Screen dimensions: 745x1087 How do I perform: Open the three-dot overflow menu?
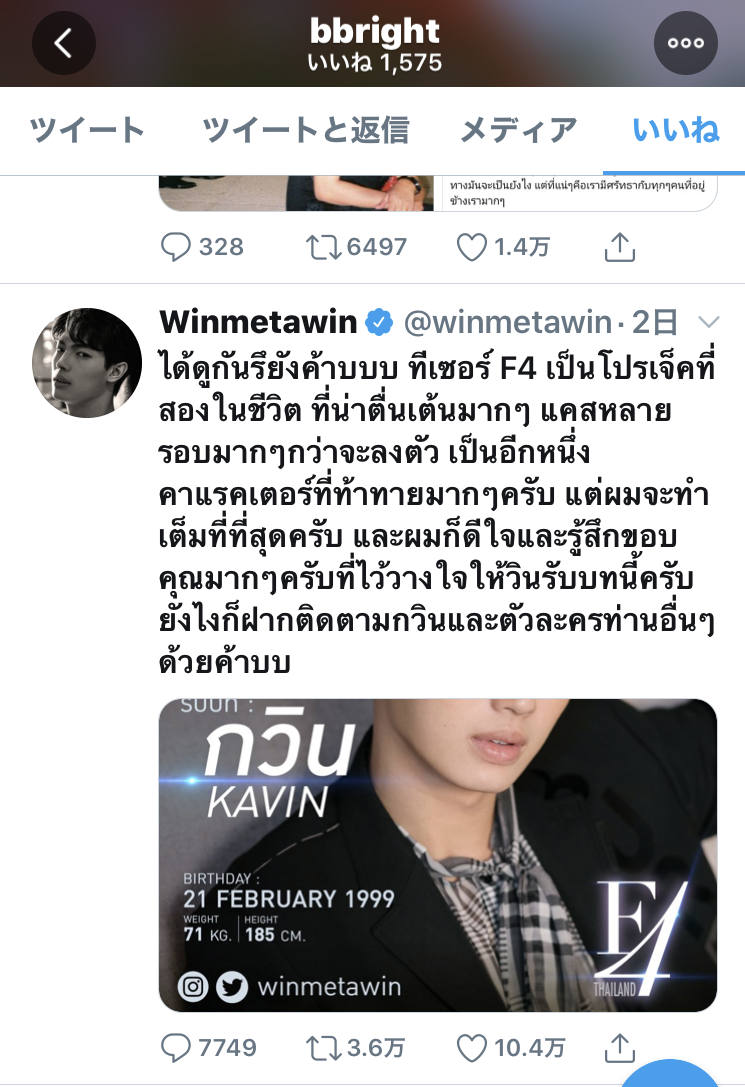[685, 43]
